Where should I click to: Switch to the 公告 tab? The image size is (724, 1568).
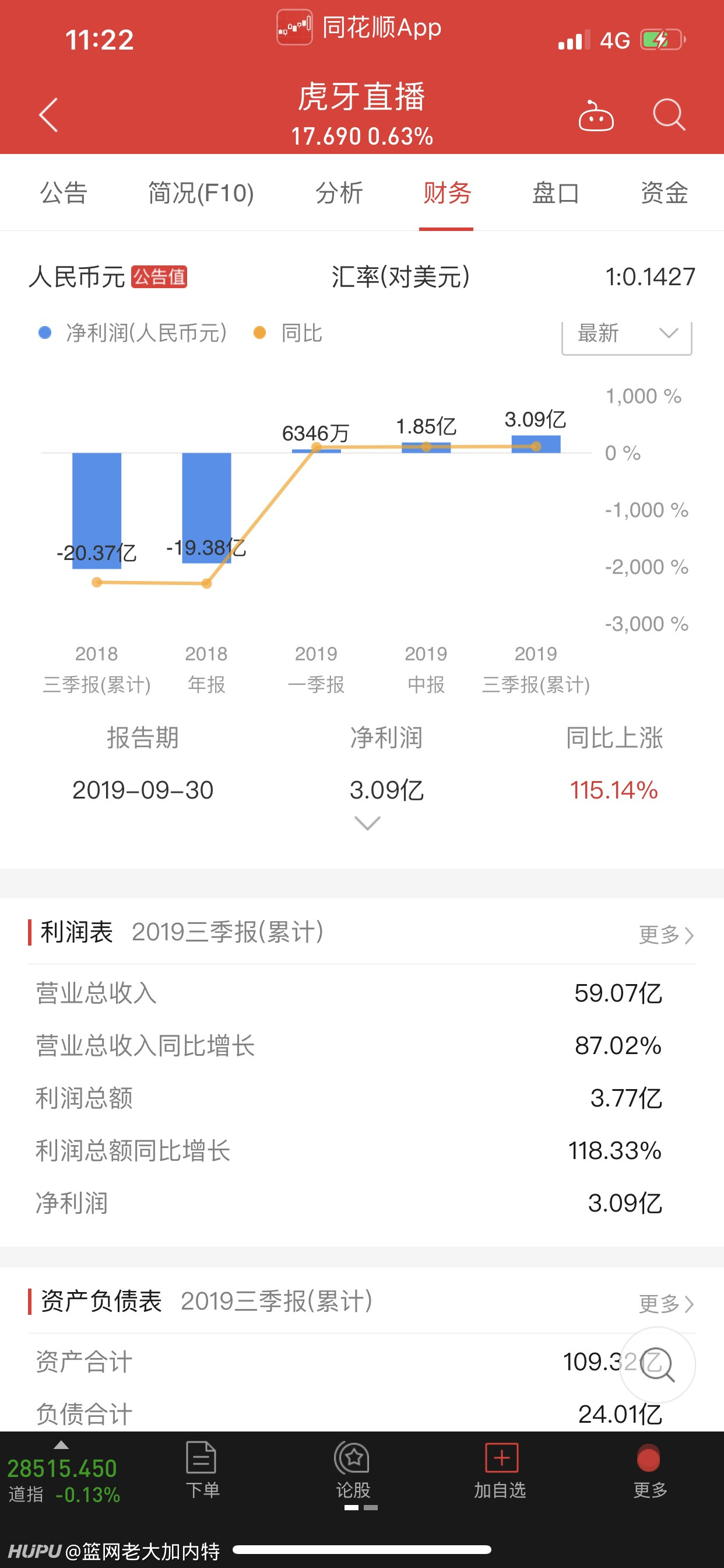tap(64, 193)
